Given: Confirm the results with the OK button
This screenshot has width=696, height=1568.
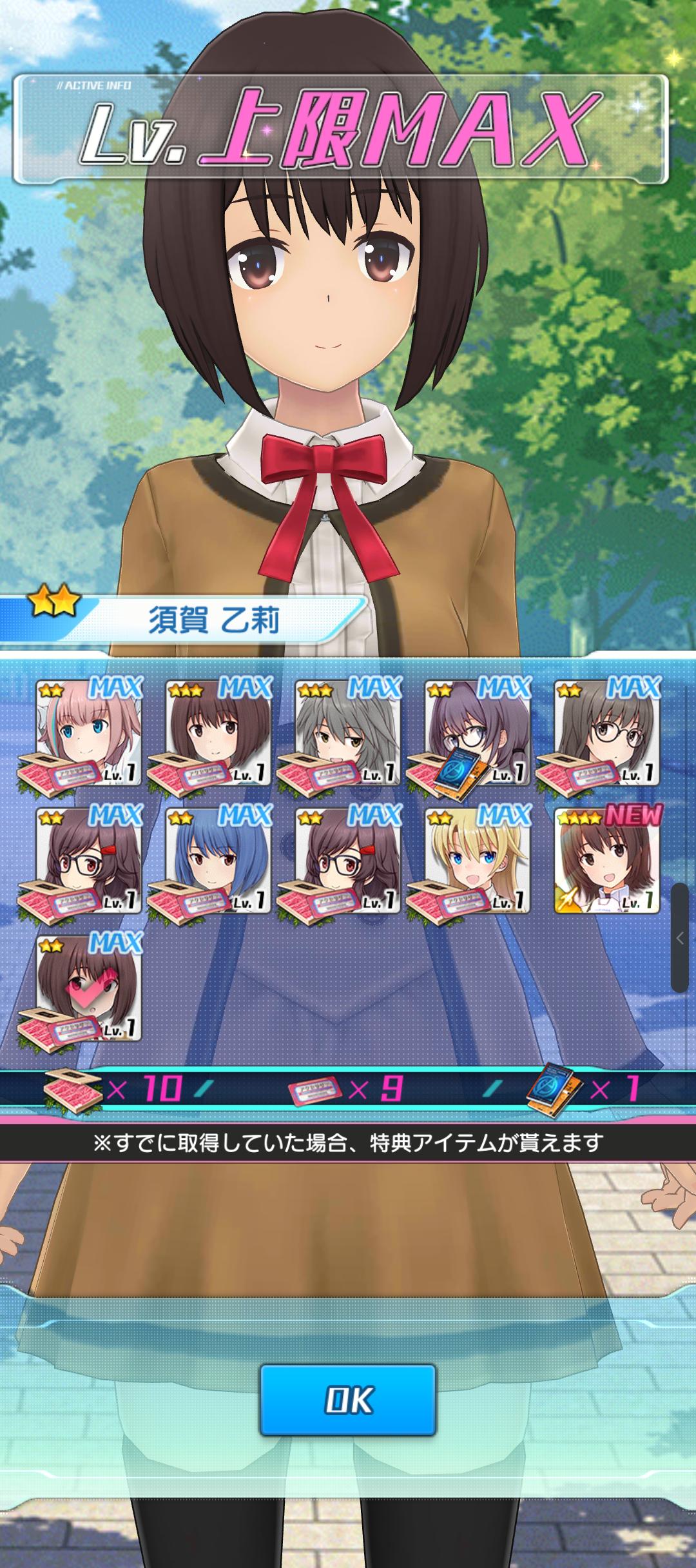Looking at the screenshot, I should pos(348,1400).
